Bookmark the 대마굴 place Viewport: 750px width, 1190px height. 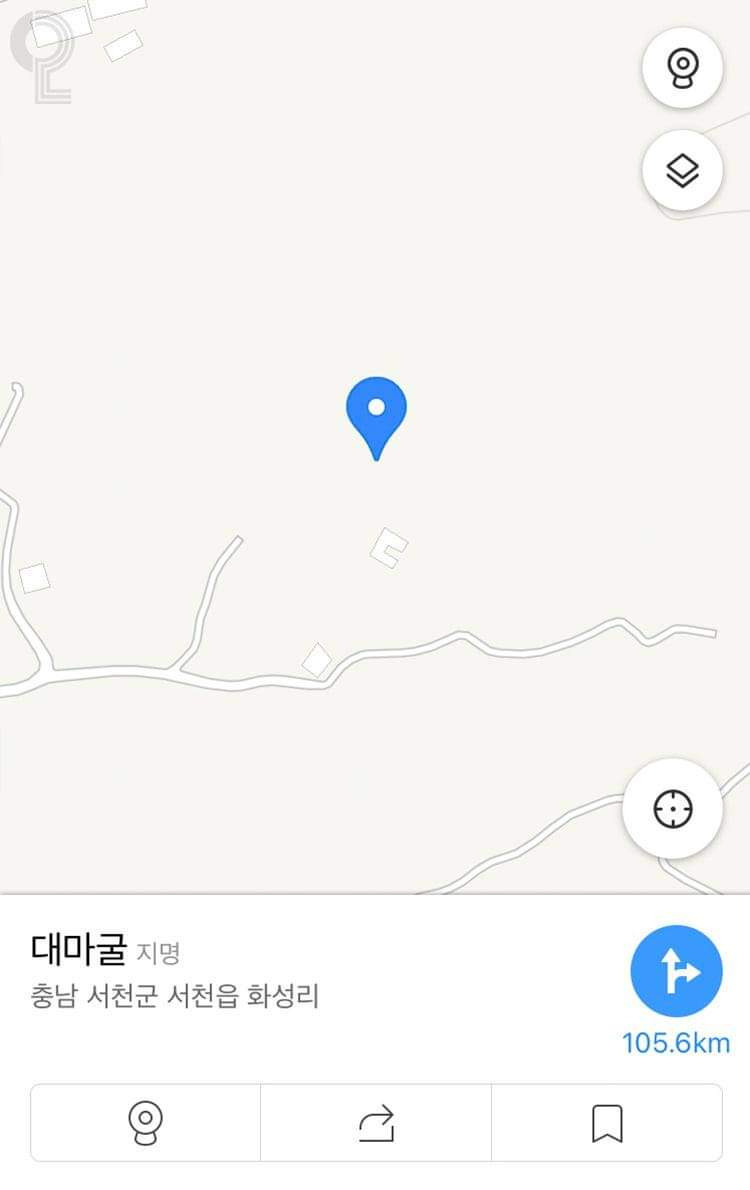[607, 1123]
